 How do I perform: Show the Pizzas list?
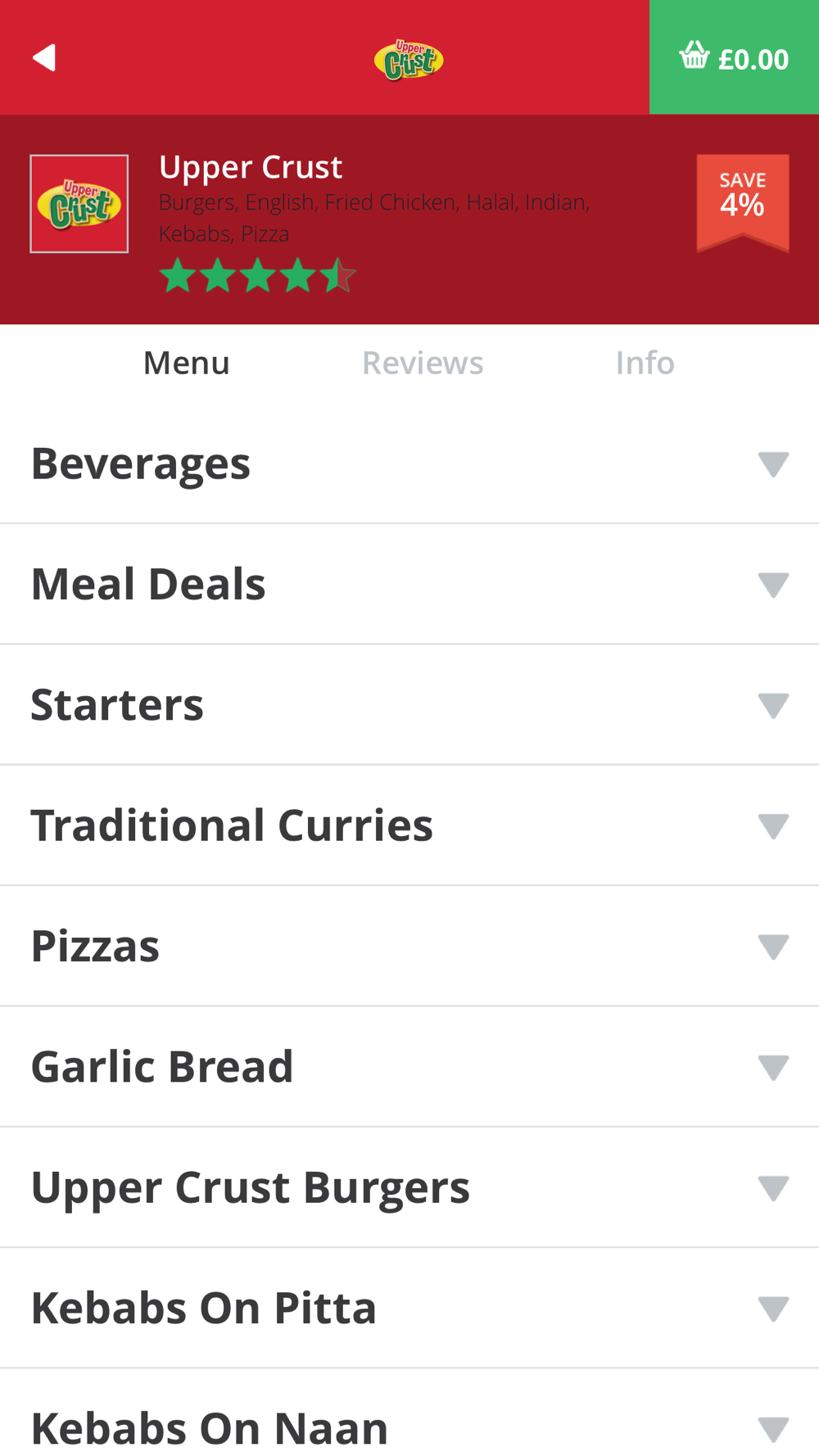409,947
